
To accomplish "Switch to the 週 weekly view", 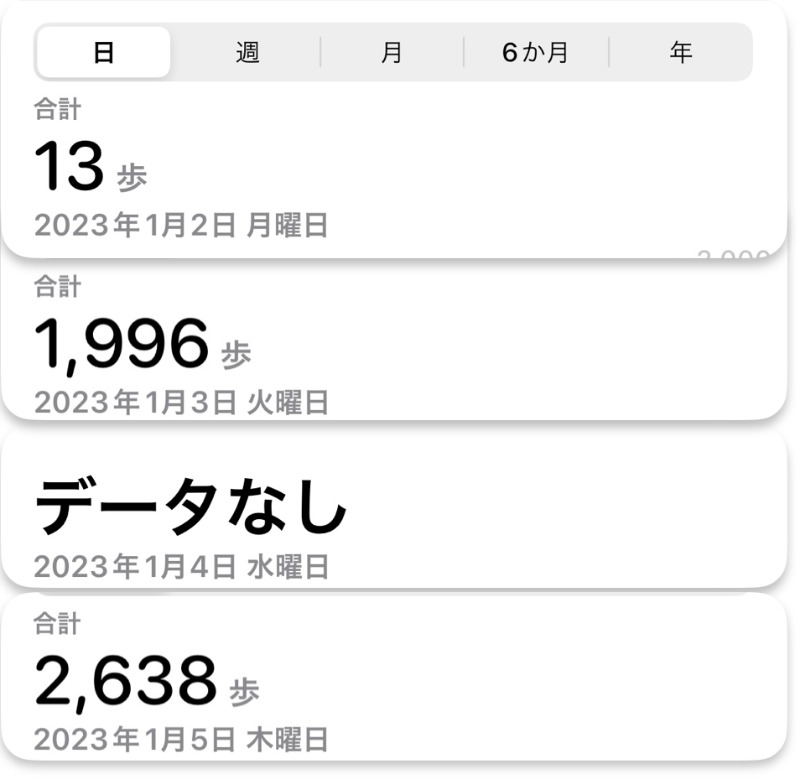I will pyautogui.click(x=247, y=52).
